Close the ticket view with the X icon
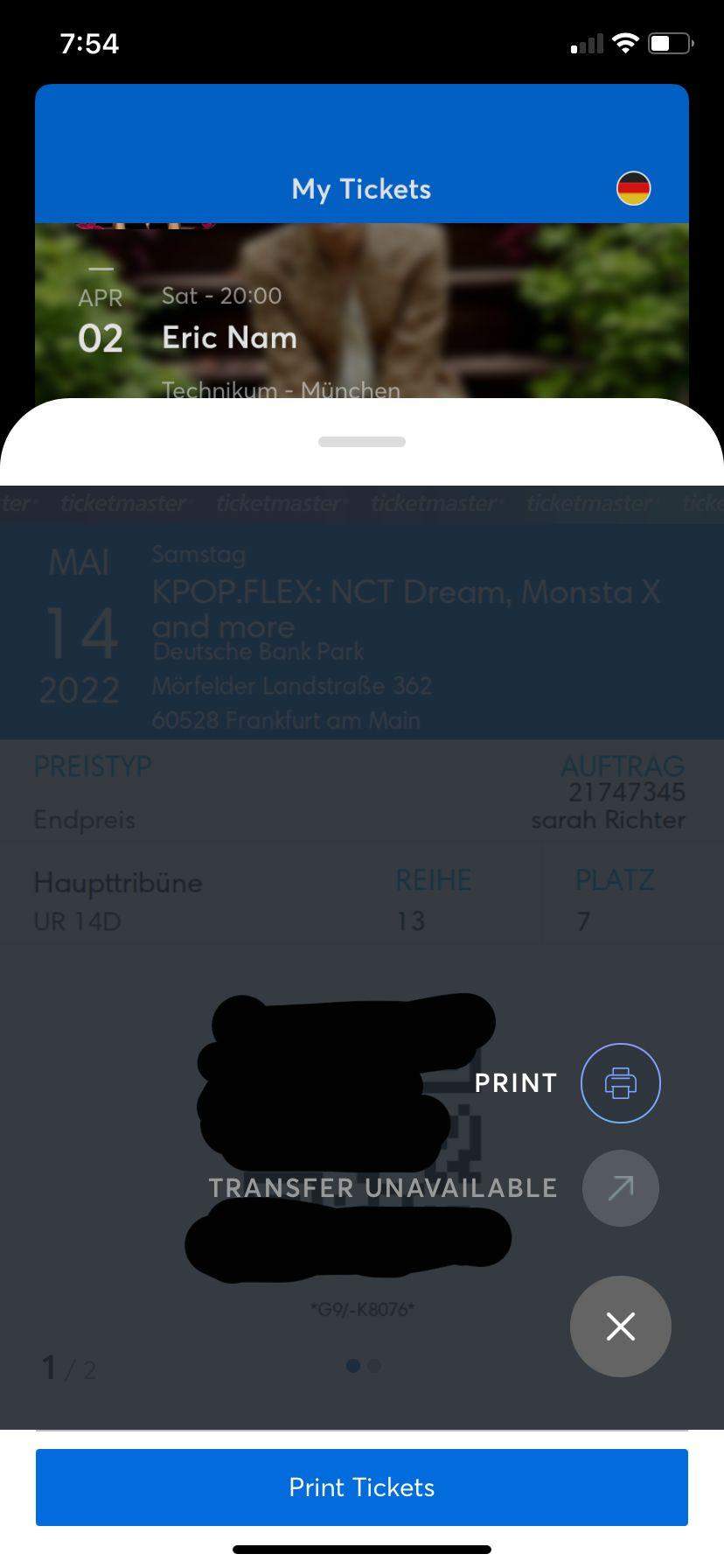The width and height of the screenshot is (724, 1568). point(621,1326)
